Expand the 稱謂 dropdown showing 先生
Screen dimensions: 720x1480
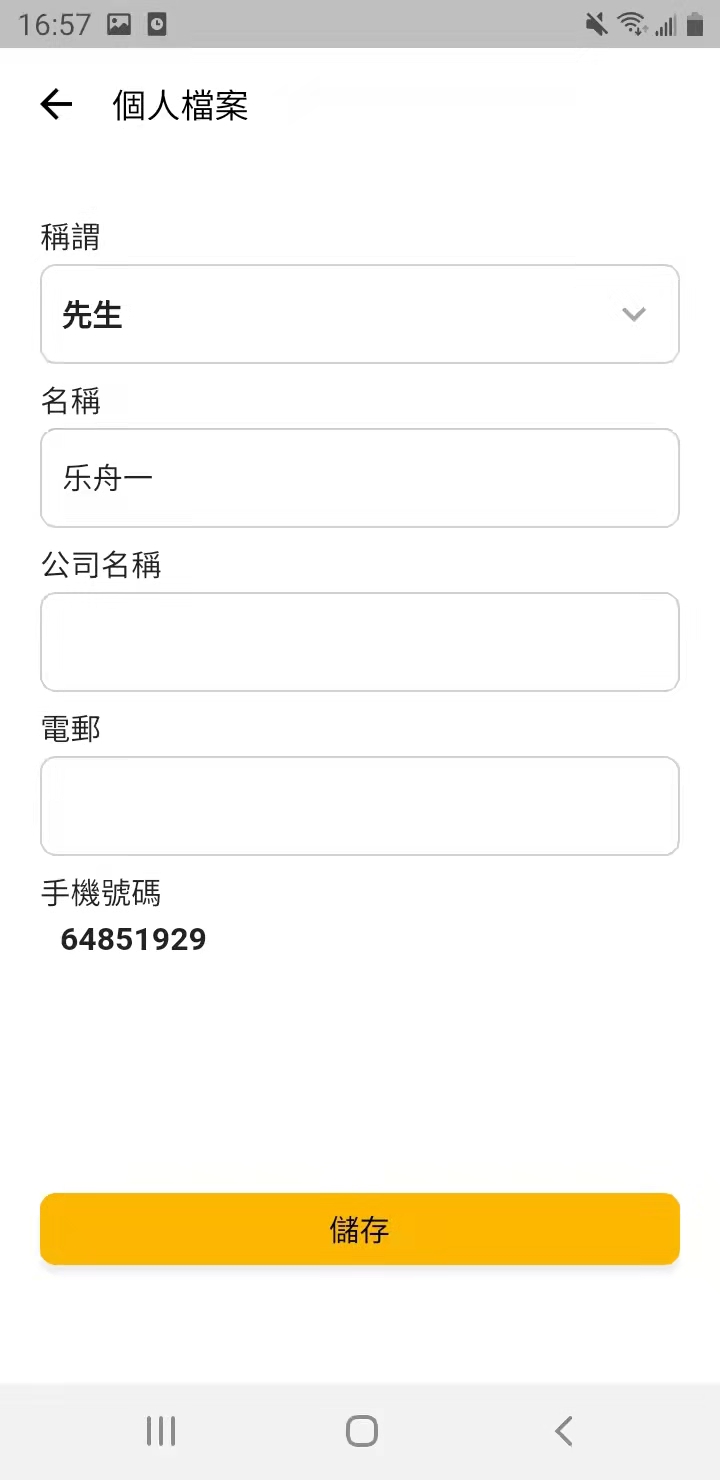[x=360, y=314]
